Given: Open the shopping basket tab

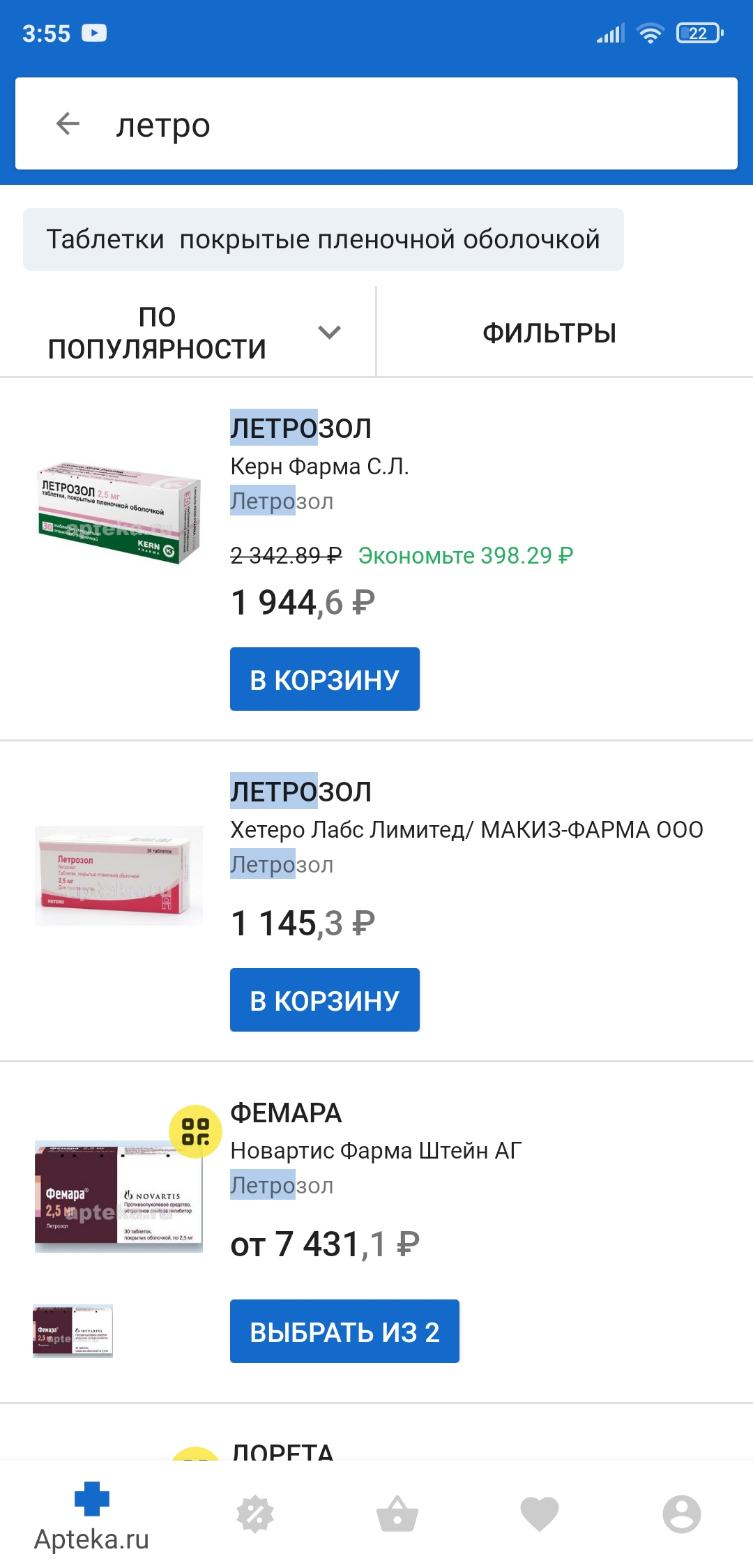Looking at the screenshot, I should coord(397,1514).
